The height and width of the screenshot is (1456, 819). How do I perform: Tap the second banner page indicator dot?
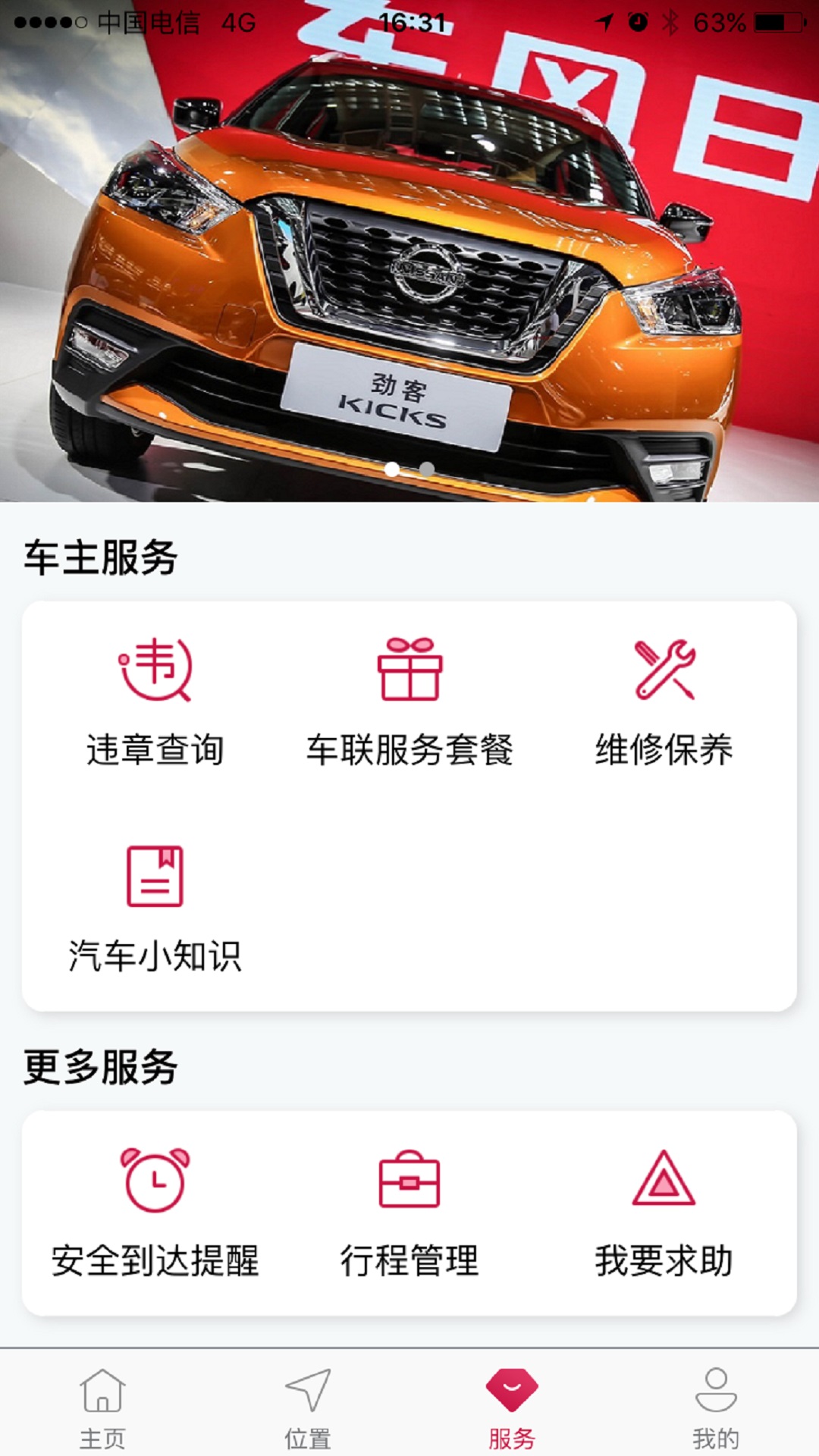coord(427,469)
